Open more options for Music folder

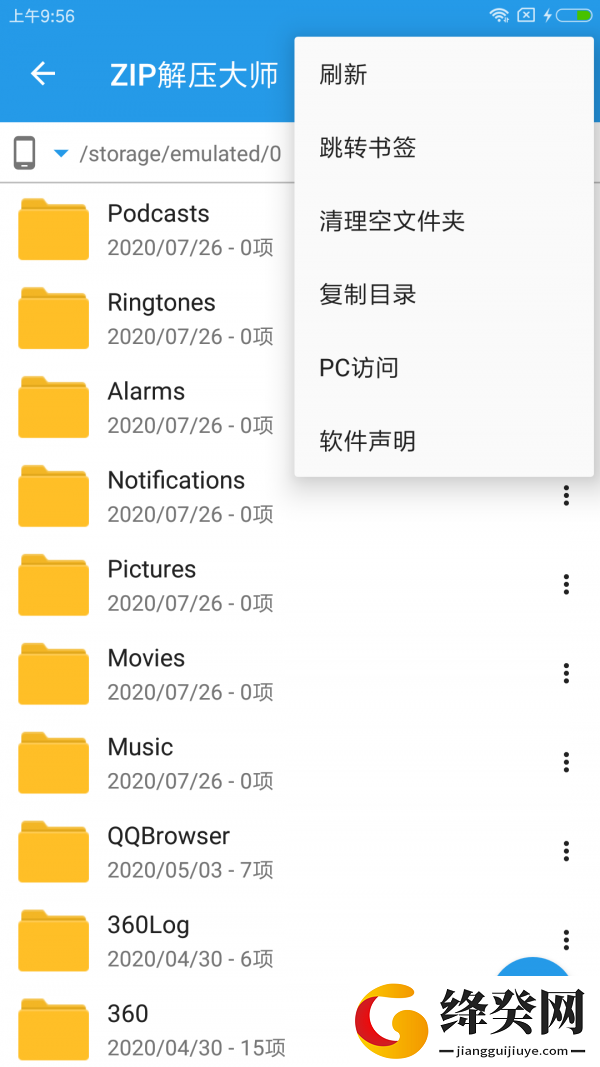point(566,762)
